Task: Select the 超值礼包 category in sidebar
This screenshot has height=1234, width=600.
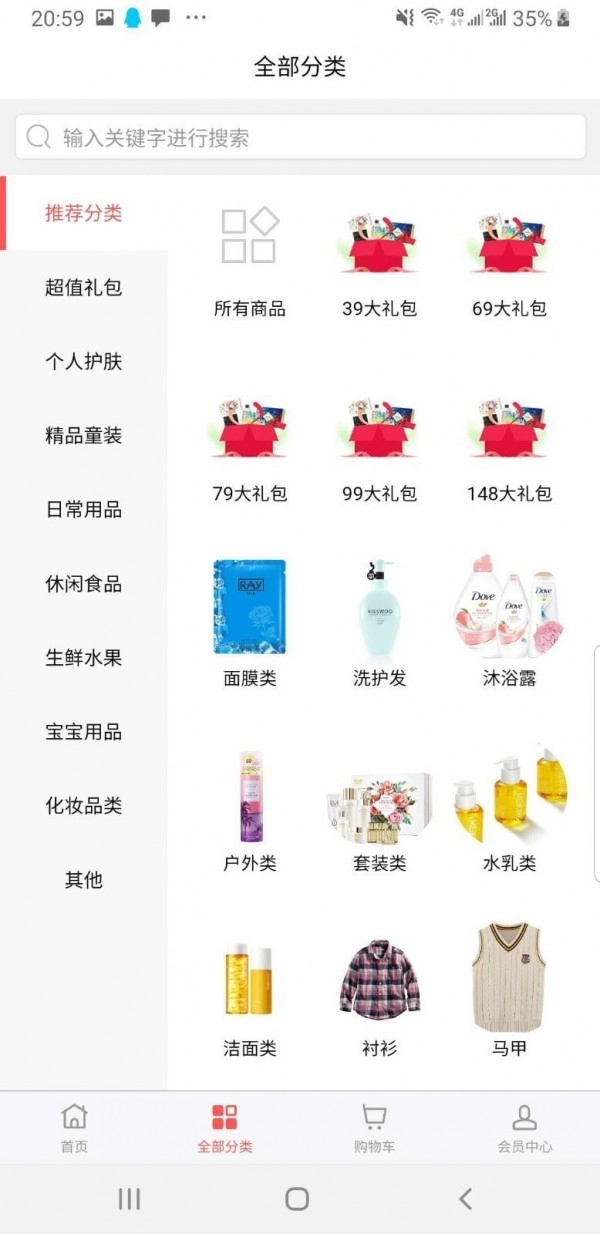Action: (84, 288)
